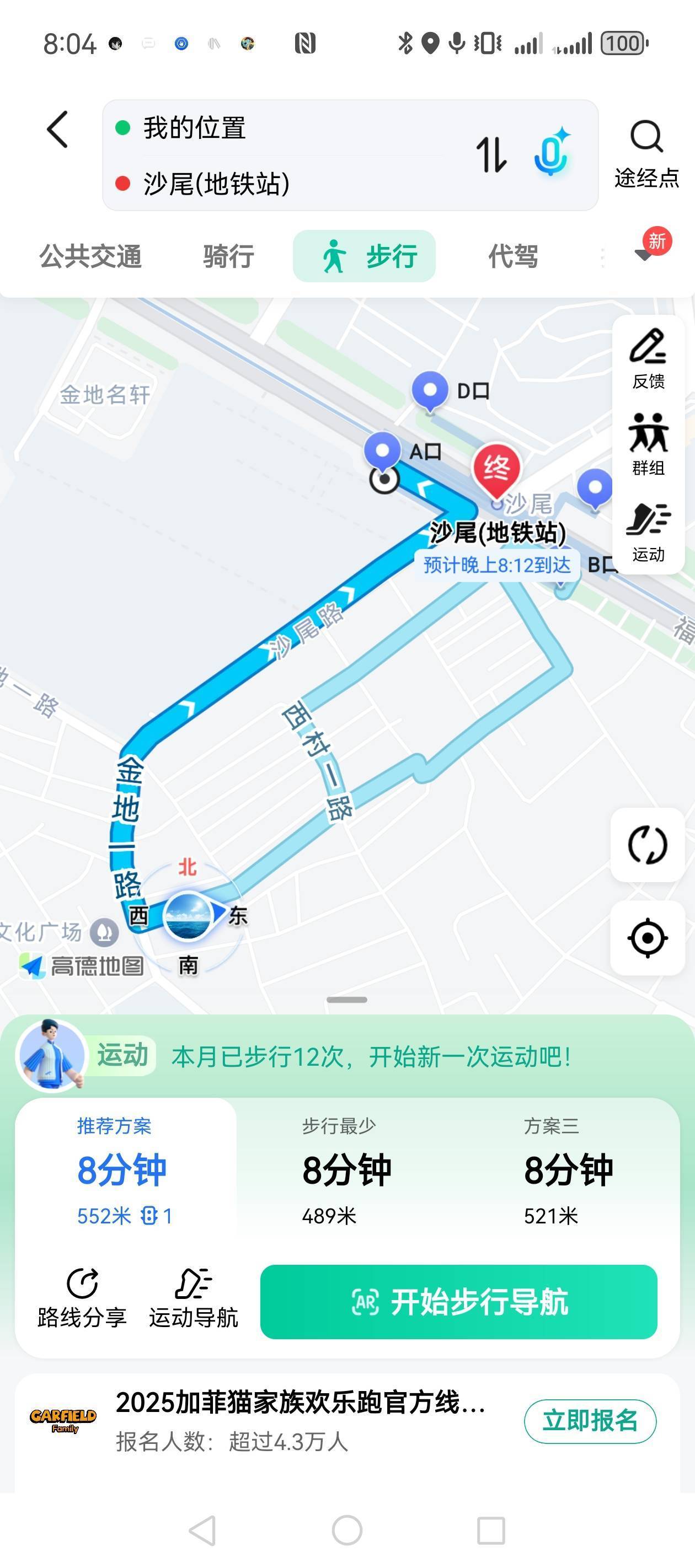This screenshot has height=1568, width=695.
Task: Recenter the map on my location
Action: [648, 938]
